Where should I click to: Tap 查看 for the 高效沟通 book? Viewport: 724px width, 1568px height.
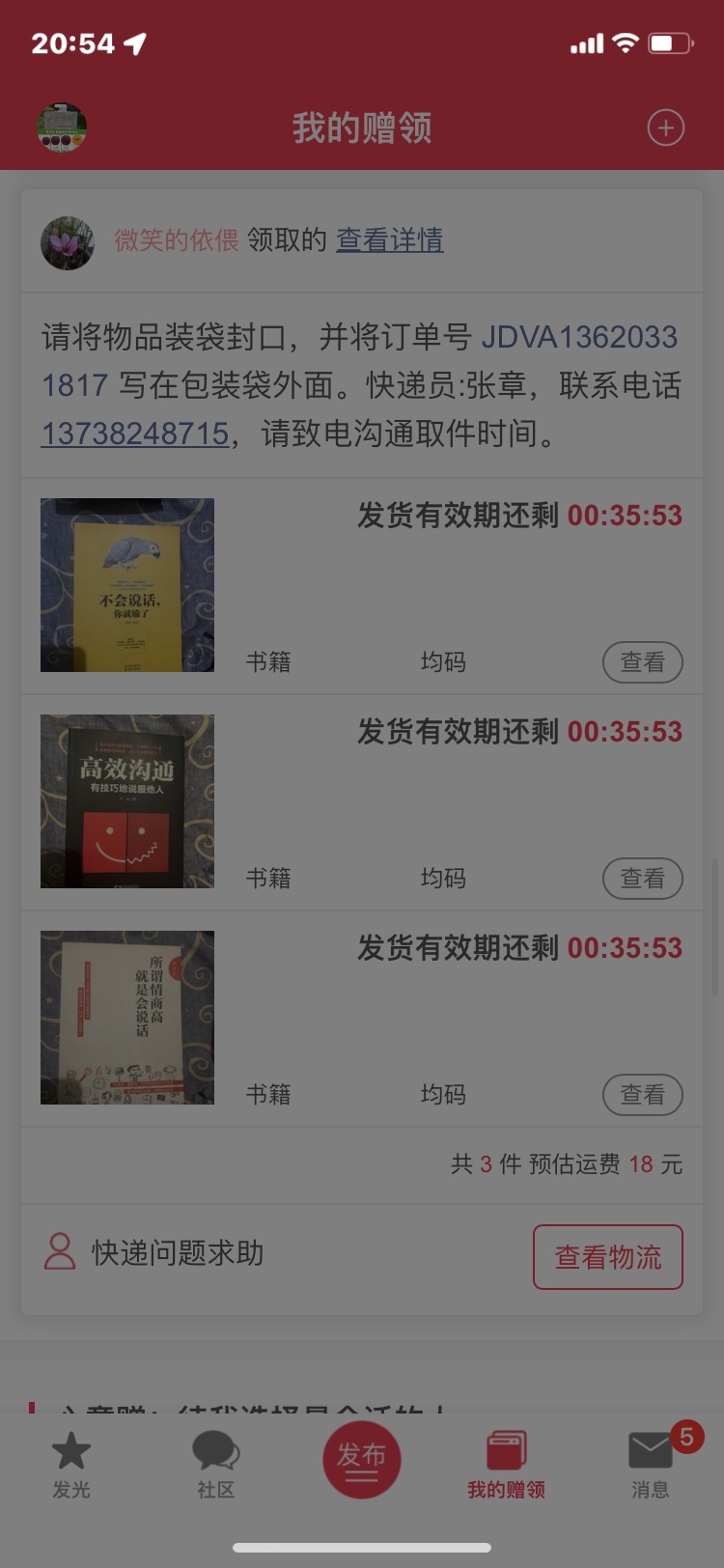[642, 879]
